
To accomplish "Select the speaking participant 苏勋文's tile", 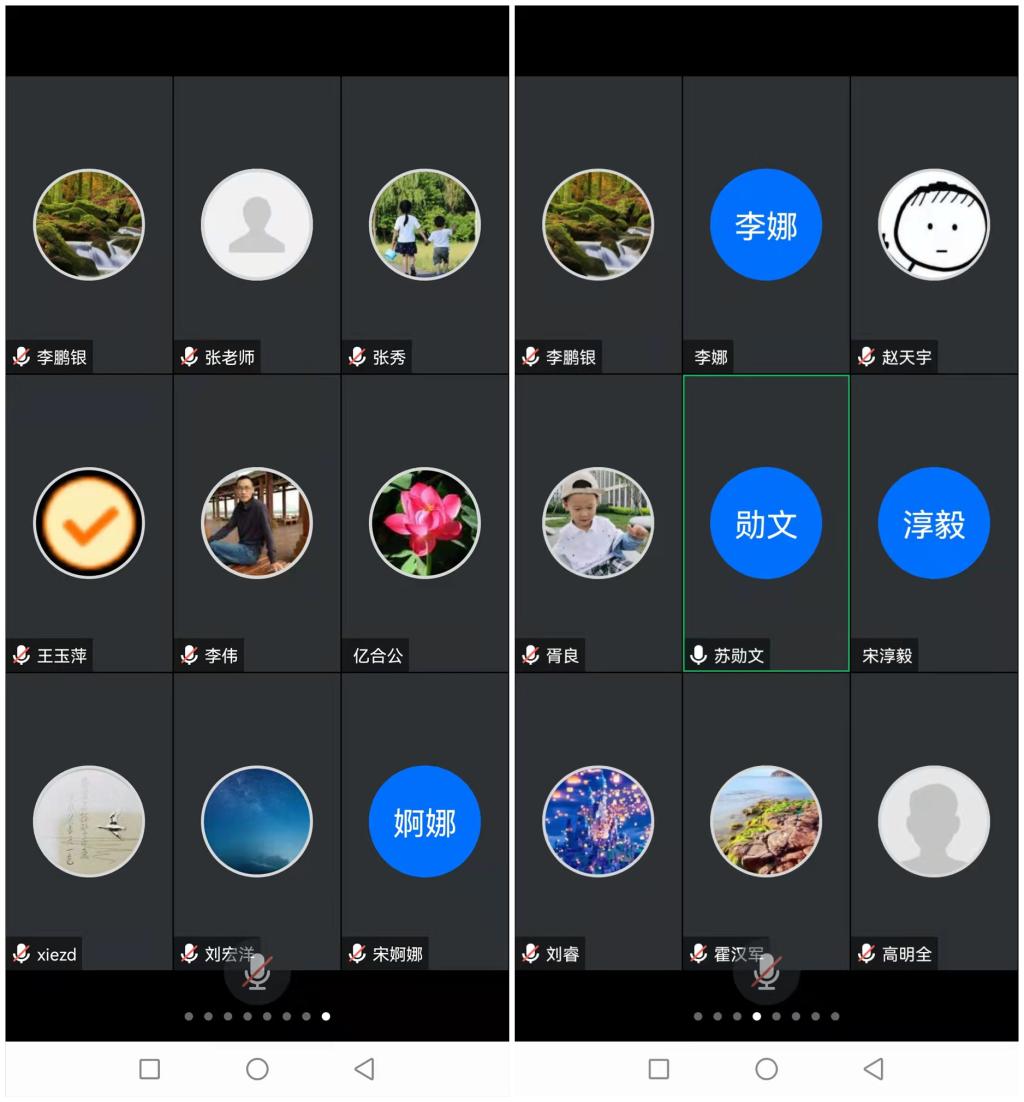I will [x=766, y=523].
